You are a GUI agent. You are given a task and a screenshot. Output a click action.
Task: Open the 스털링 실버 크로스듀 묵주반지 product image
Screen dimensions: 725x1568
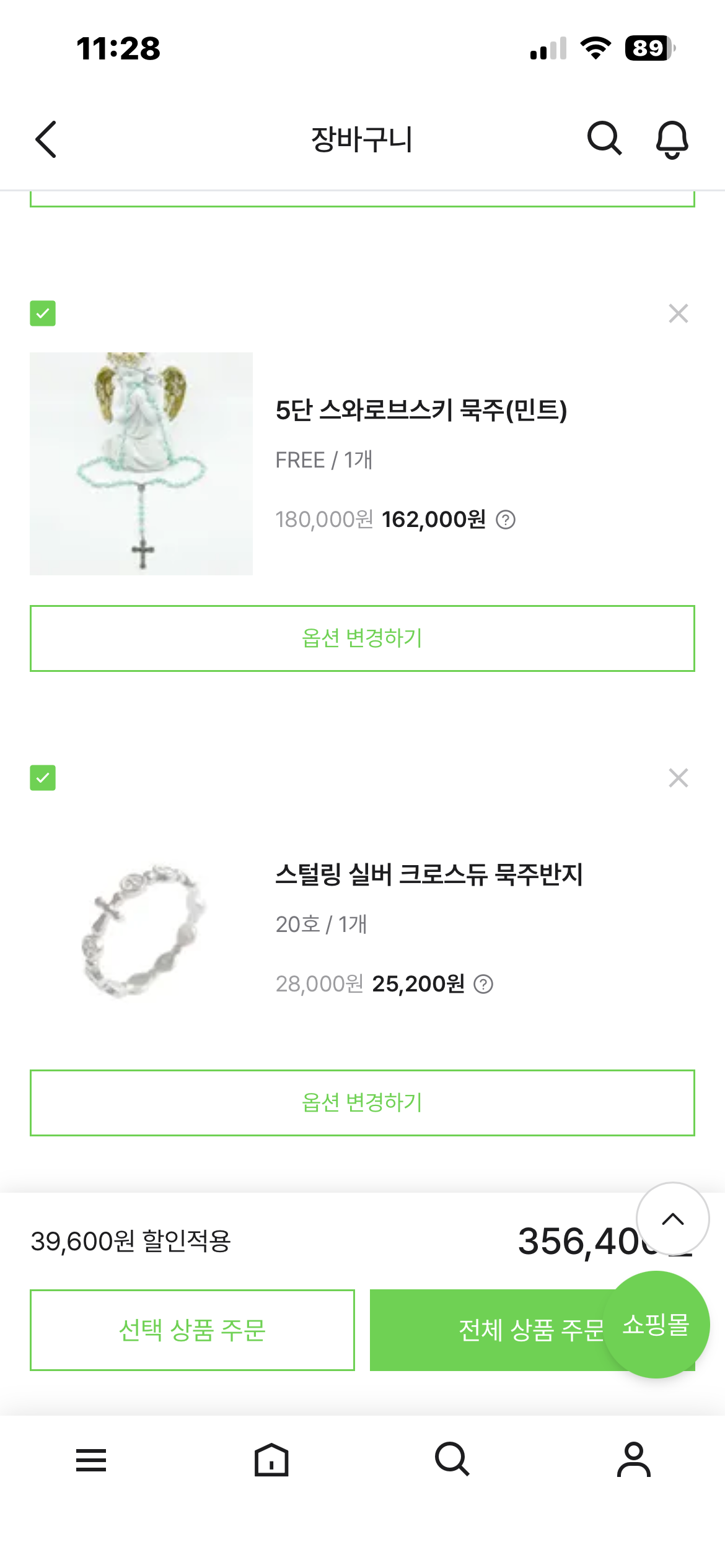[141, 928]
